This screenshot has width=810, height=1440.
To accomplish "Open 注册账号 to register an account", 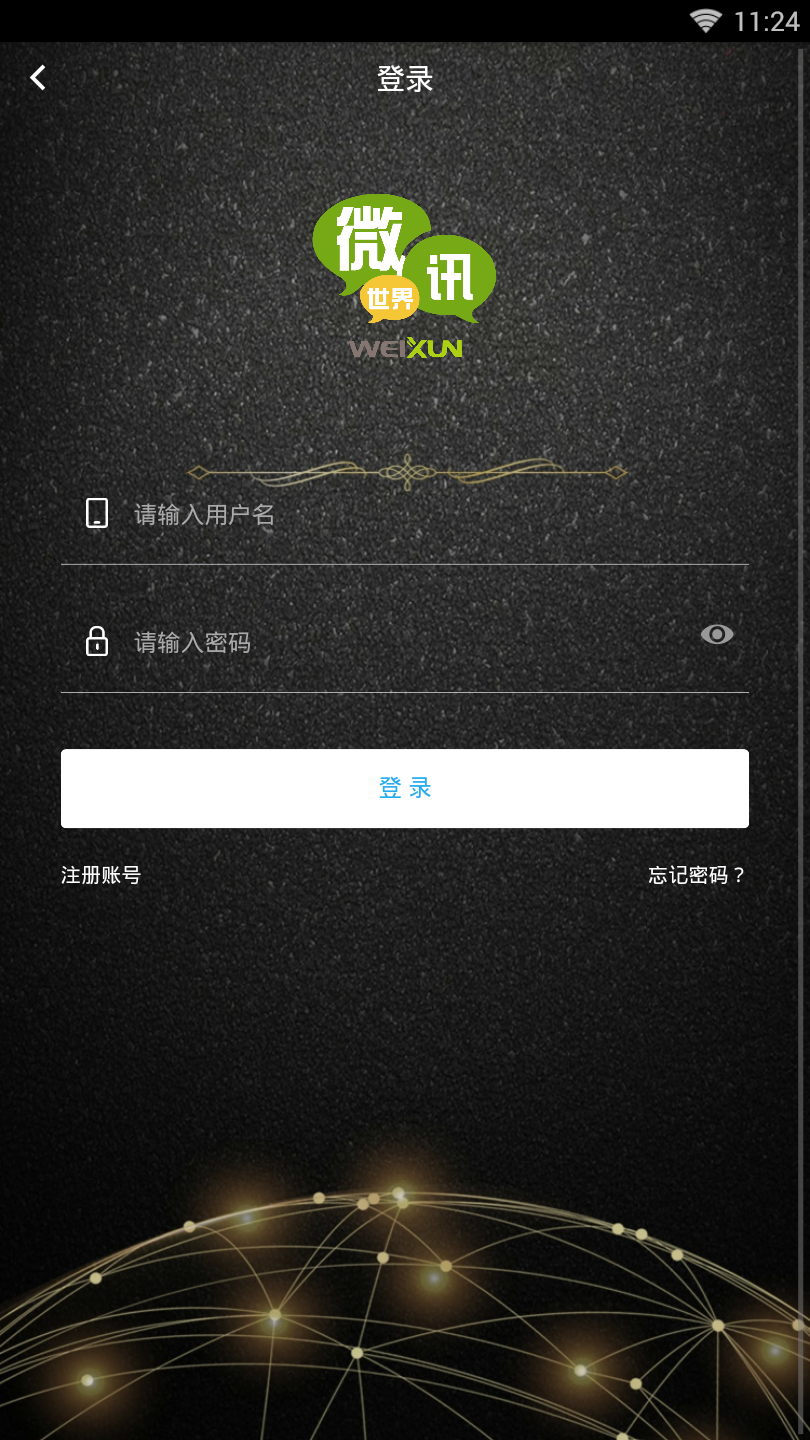I will (100, 874).
